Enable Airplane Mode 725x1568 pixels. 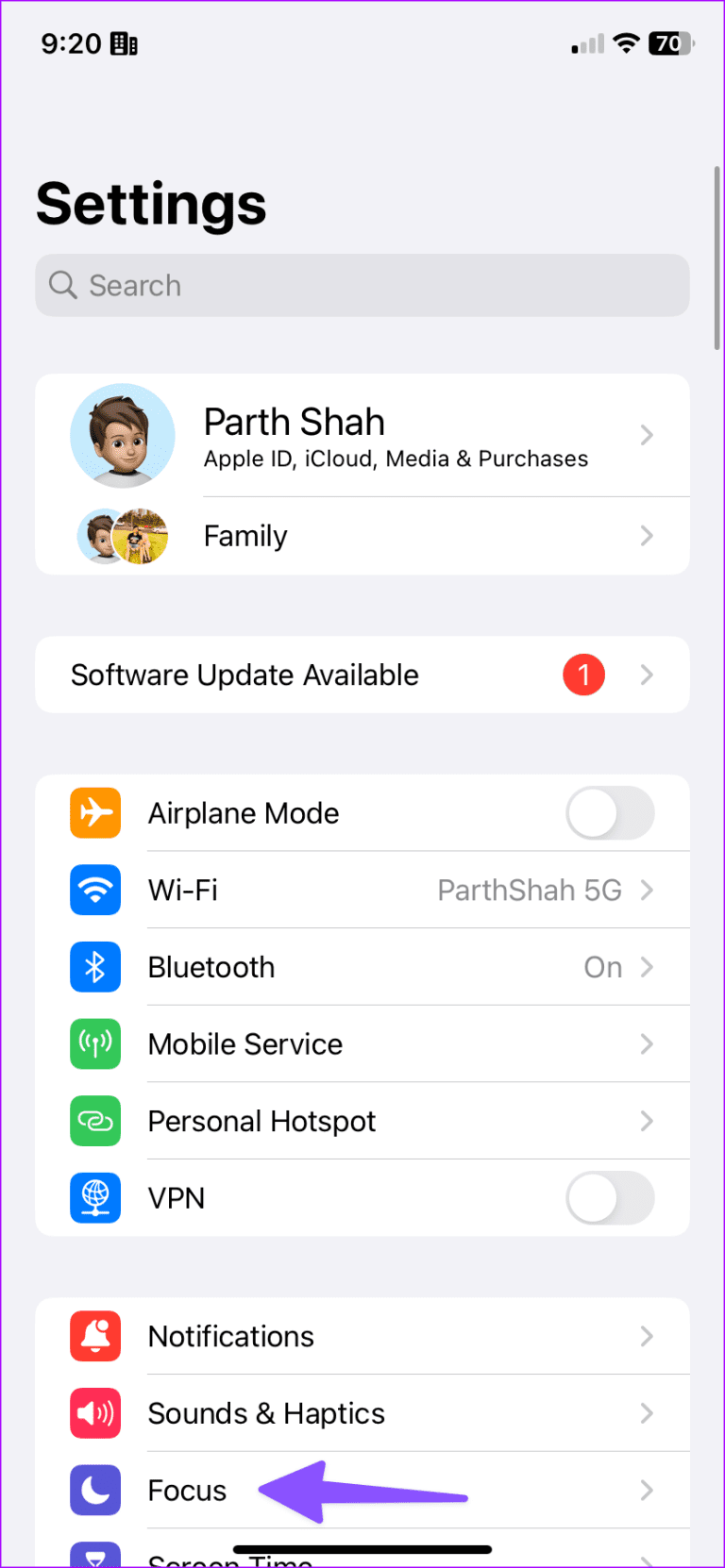coord(610,812)
